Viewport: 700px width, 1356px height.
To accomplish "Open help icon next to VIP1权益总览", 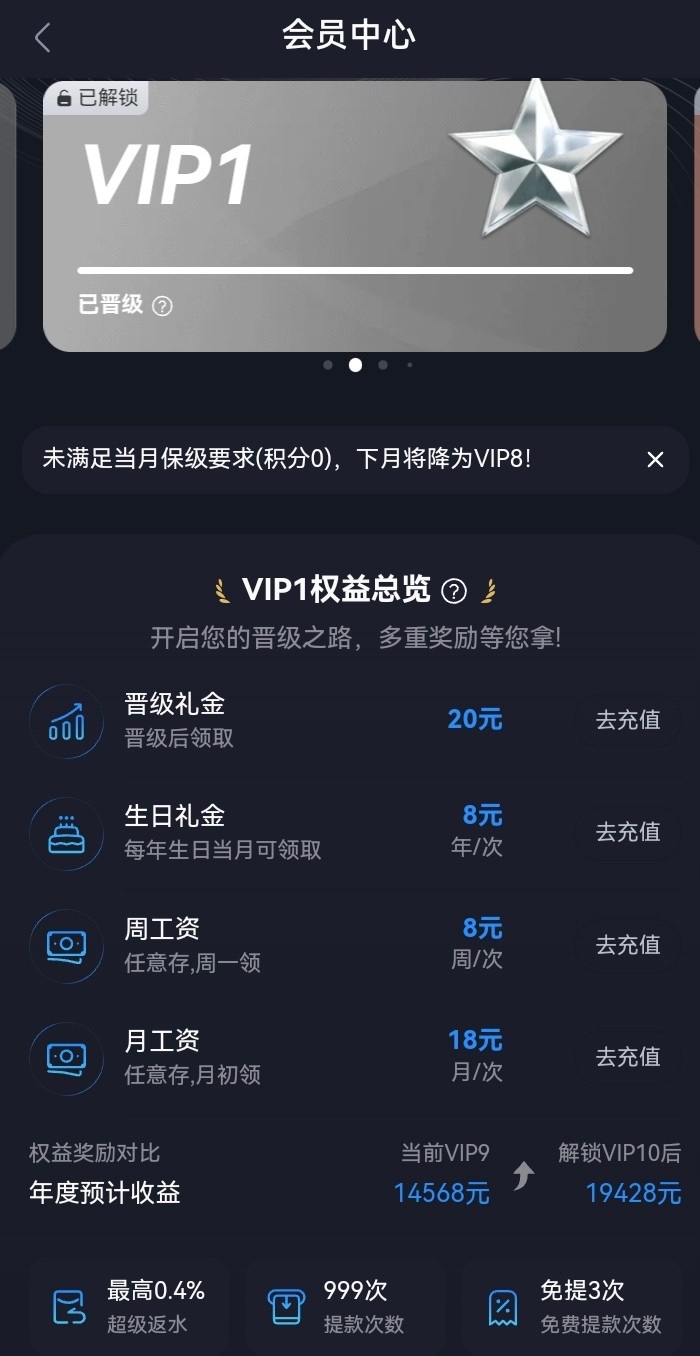I will coord(454,591).
